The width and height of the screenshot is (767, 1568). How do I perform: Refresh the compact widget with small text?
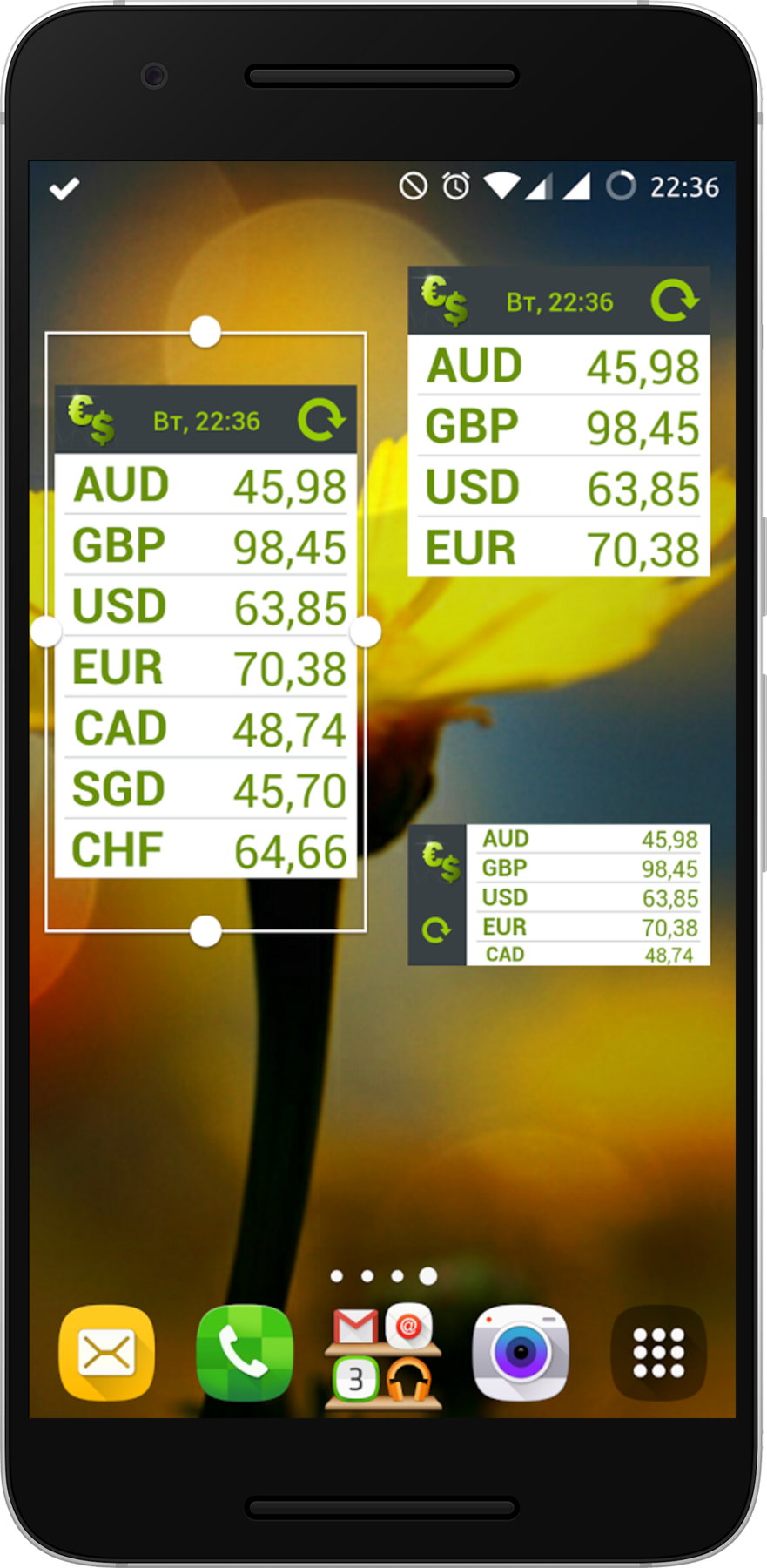[x=436, y=929]
